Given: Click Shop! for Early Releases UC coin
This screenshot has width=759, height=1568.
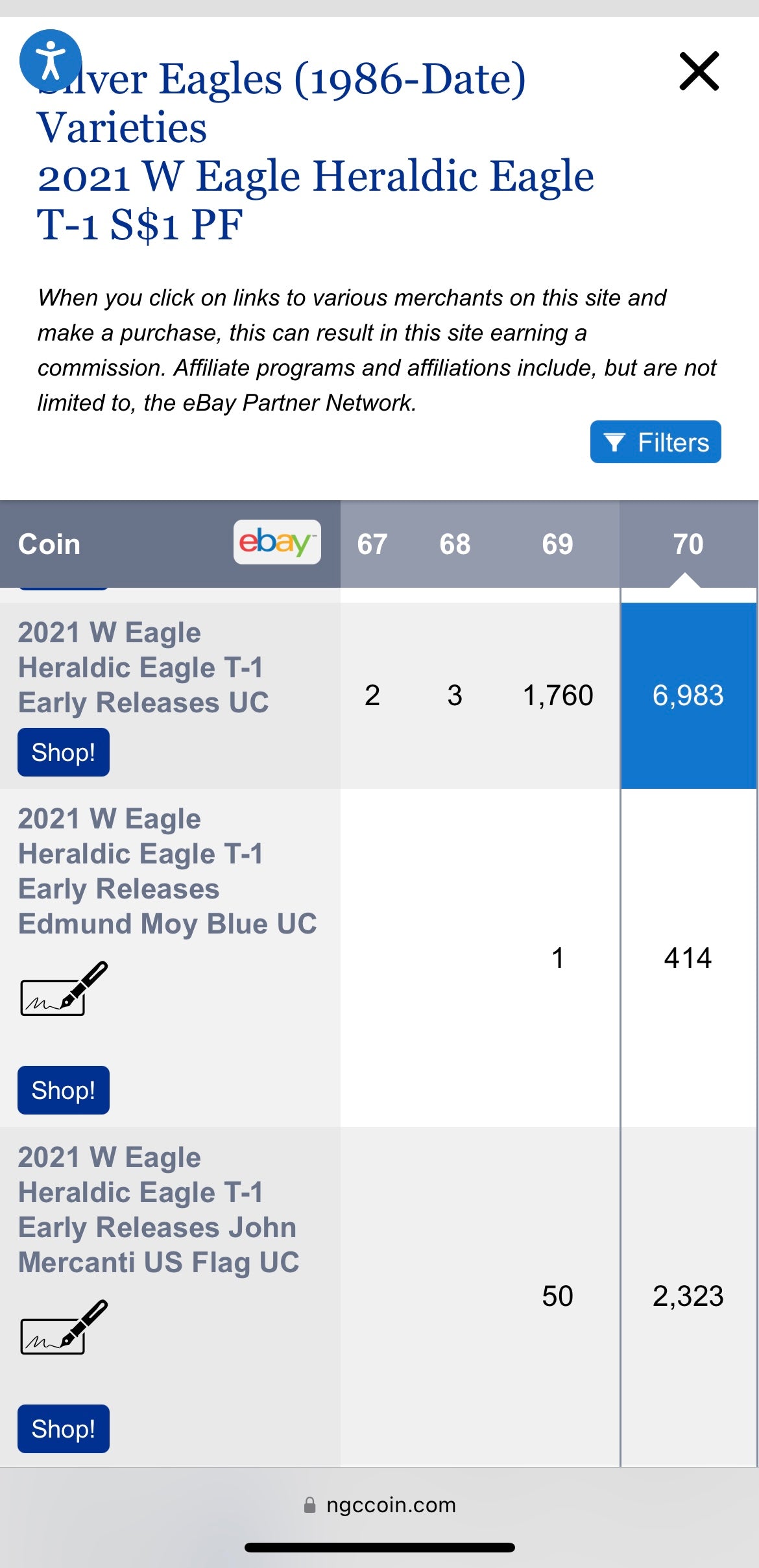Looking at the screenshot, I should click(62, 751).
